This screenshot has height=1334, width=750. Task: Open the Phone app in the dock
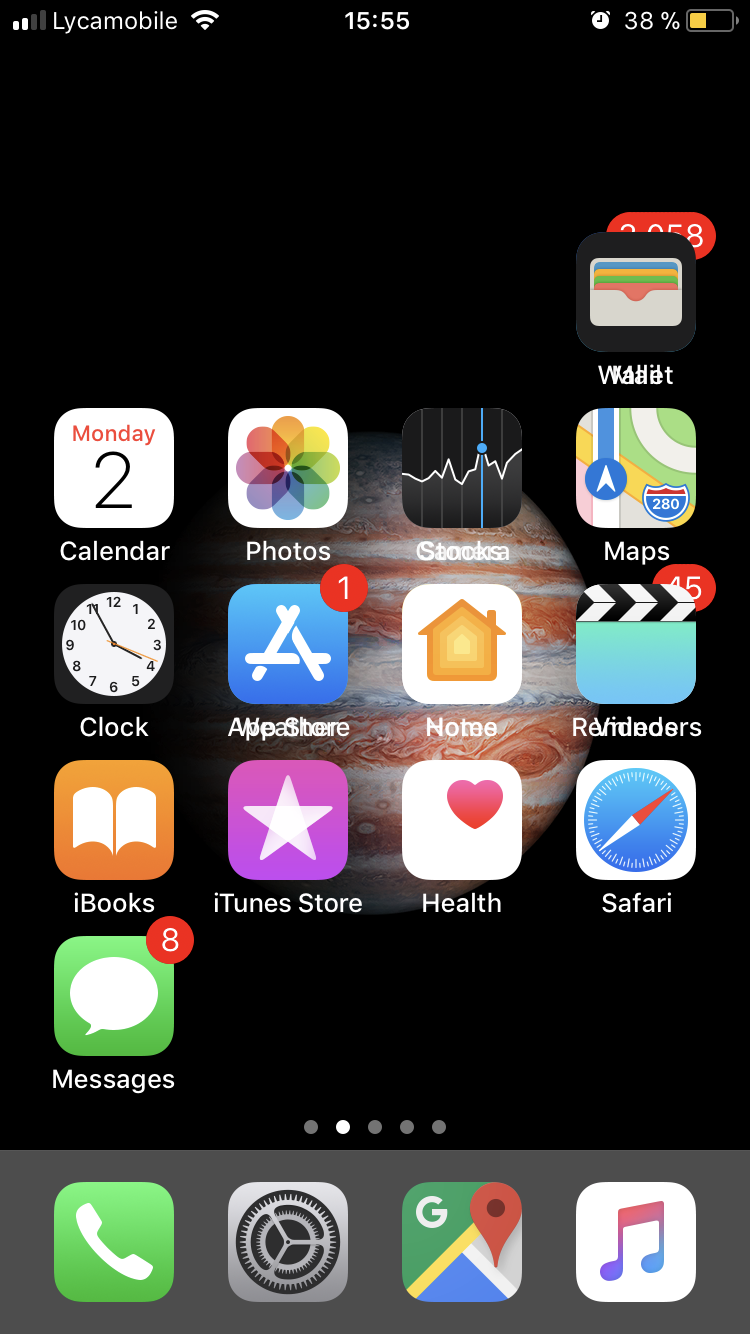tap(114, 1242)
